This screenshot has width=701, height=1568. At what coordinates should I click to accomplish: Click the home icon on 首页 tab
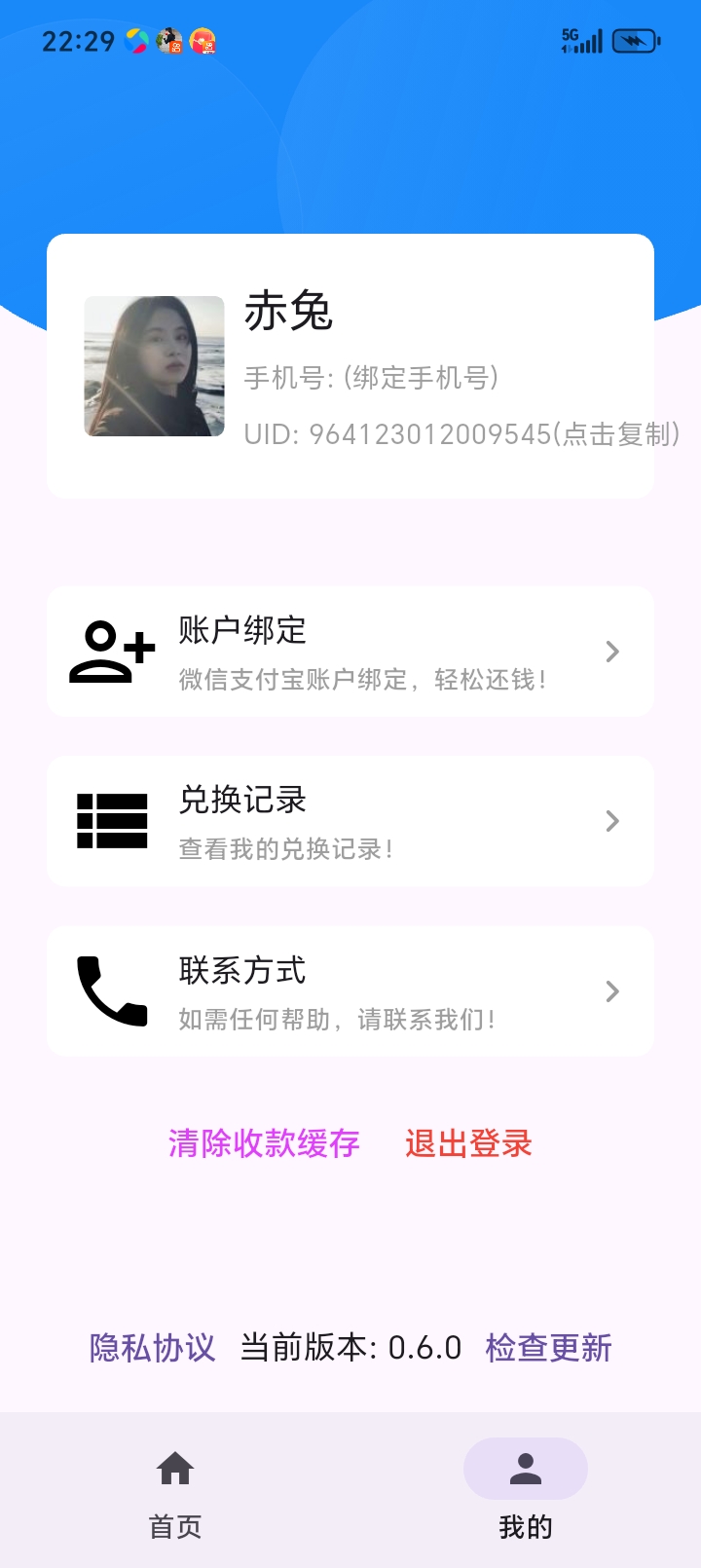[x=174, y=1466]
